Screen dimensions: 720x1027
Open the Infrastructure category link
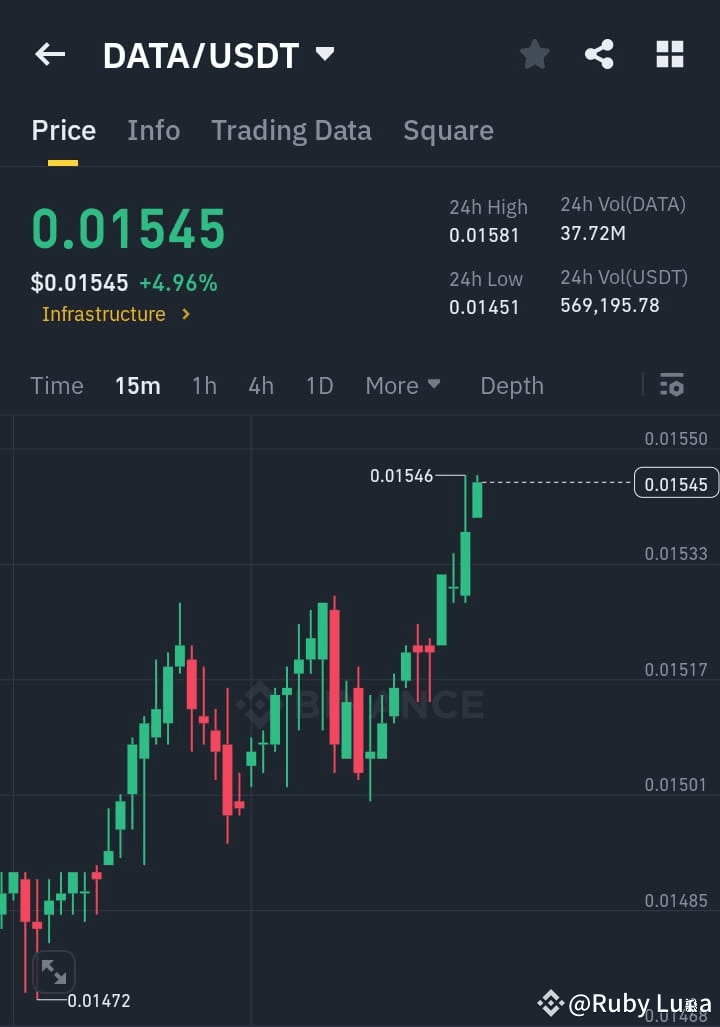104,314
